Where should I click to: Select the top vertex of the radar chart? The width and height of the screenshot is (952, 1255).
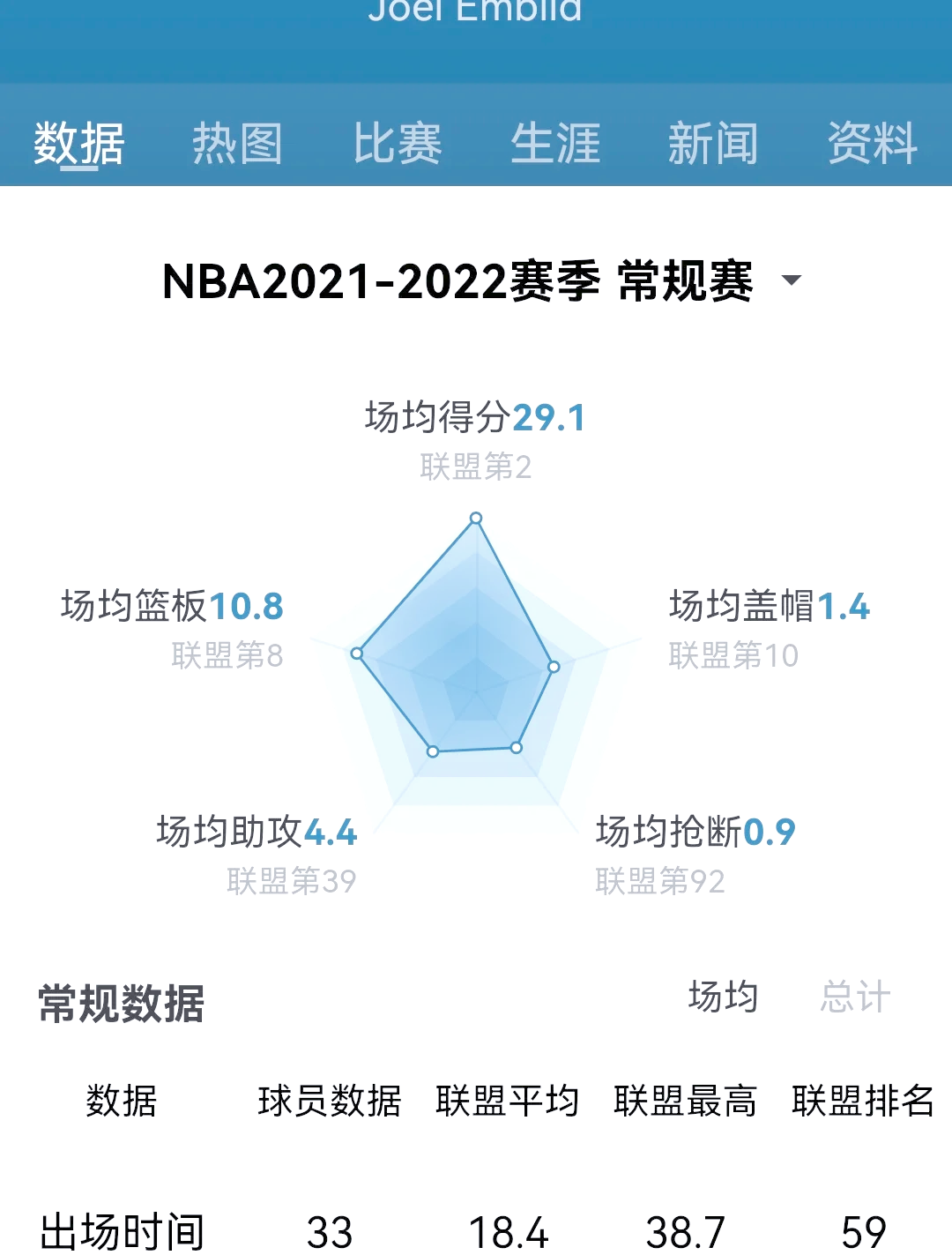pos(476,519)
